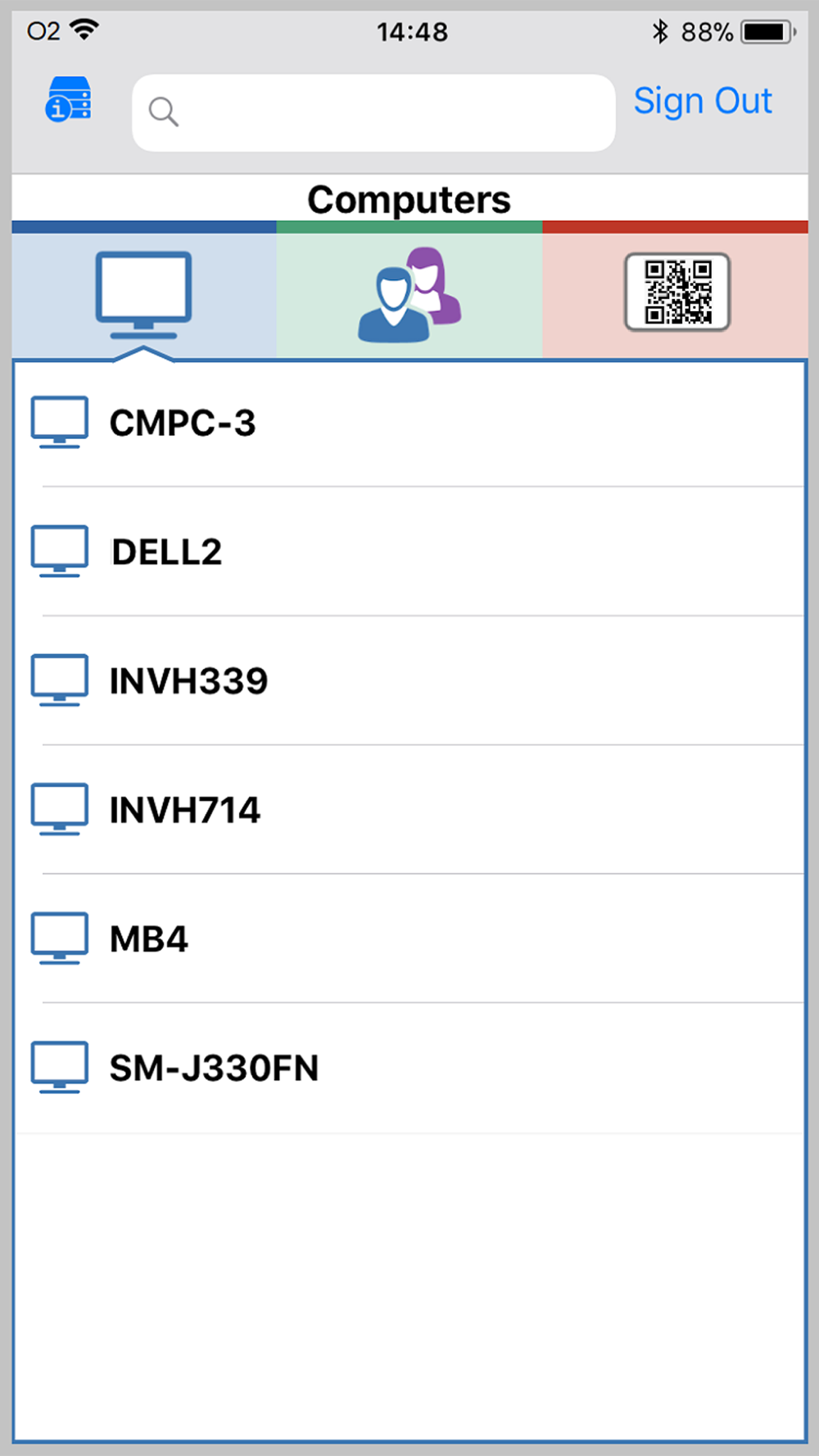Screen dimensions: 819x1456
Task: Open the MB4 entry
Action: [x=409, y=938]
